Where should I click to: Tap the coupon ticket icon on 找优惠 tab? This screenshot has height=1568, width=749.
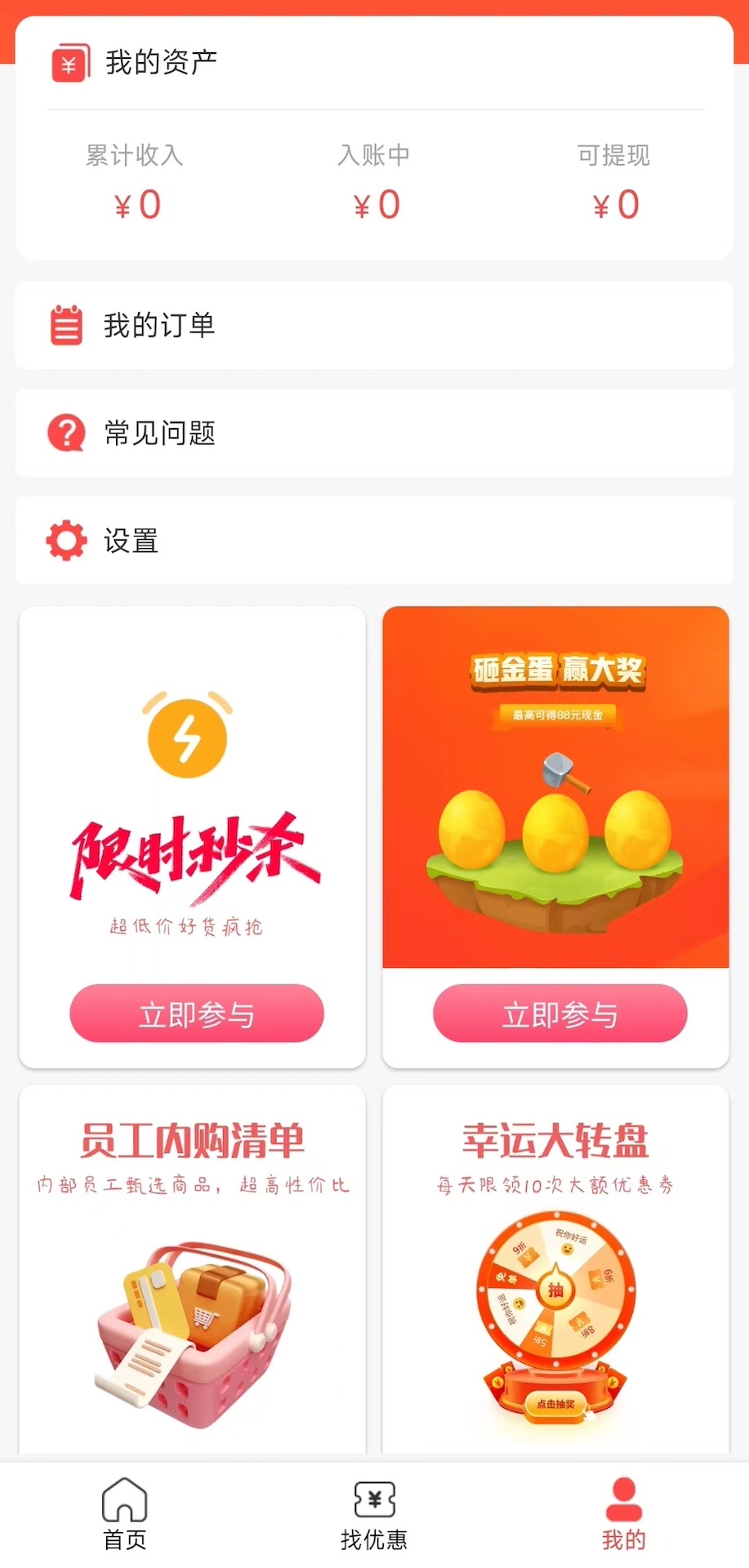pos(374,1499)
